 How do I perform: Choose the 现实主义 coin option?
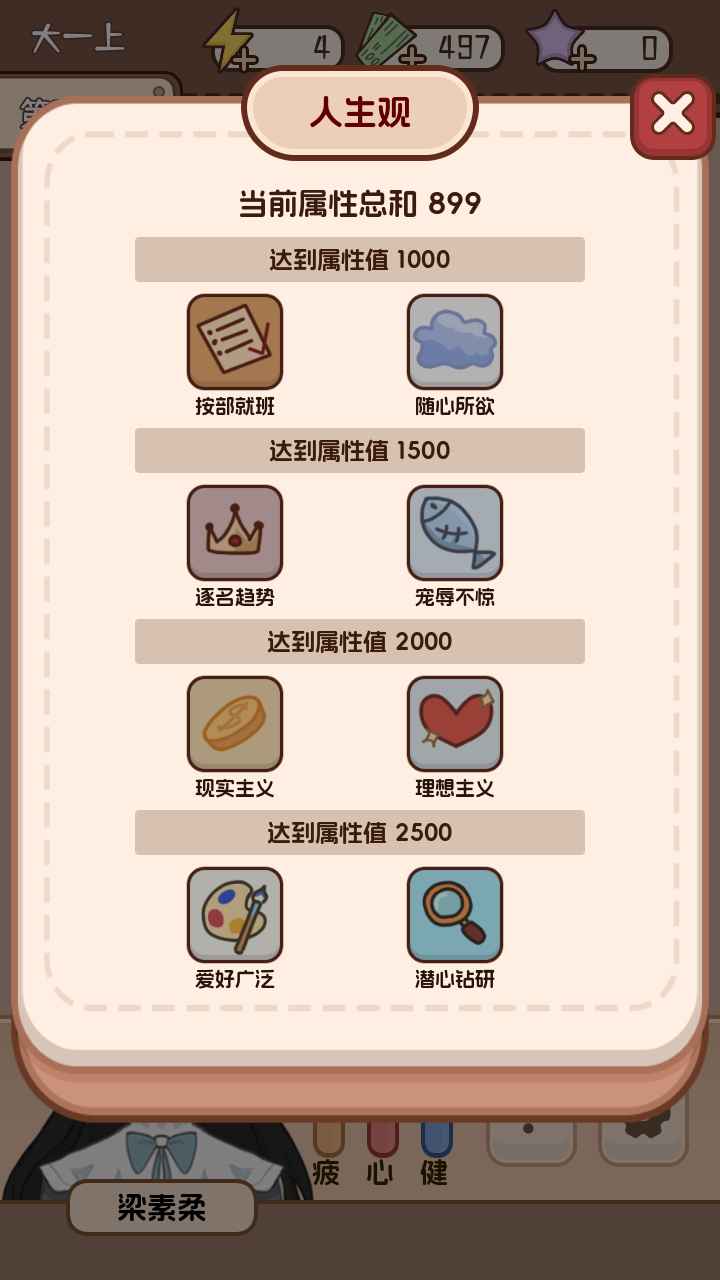click(x=235, y=724)
